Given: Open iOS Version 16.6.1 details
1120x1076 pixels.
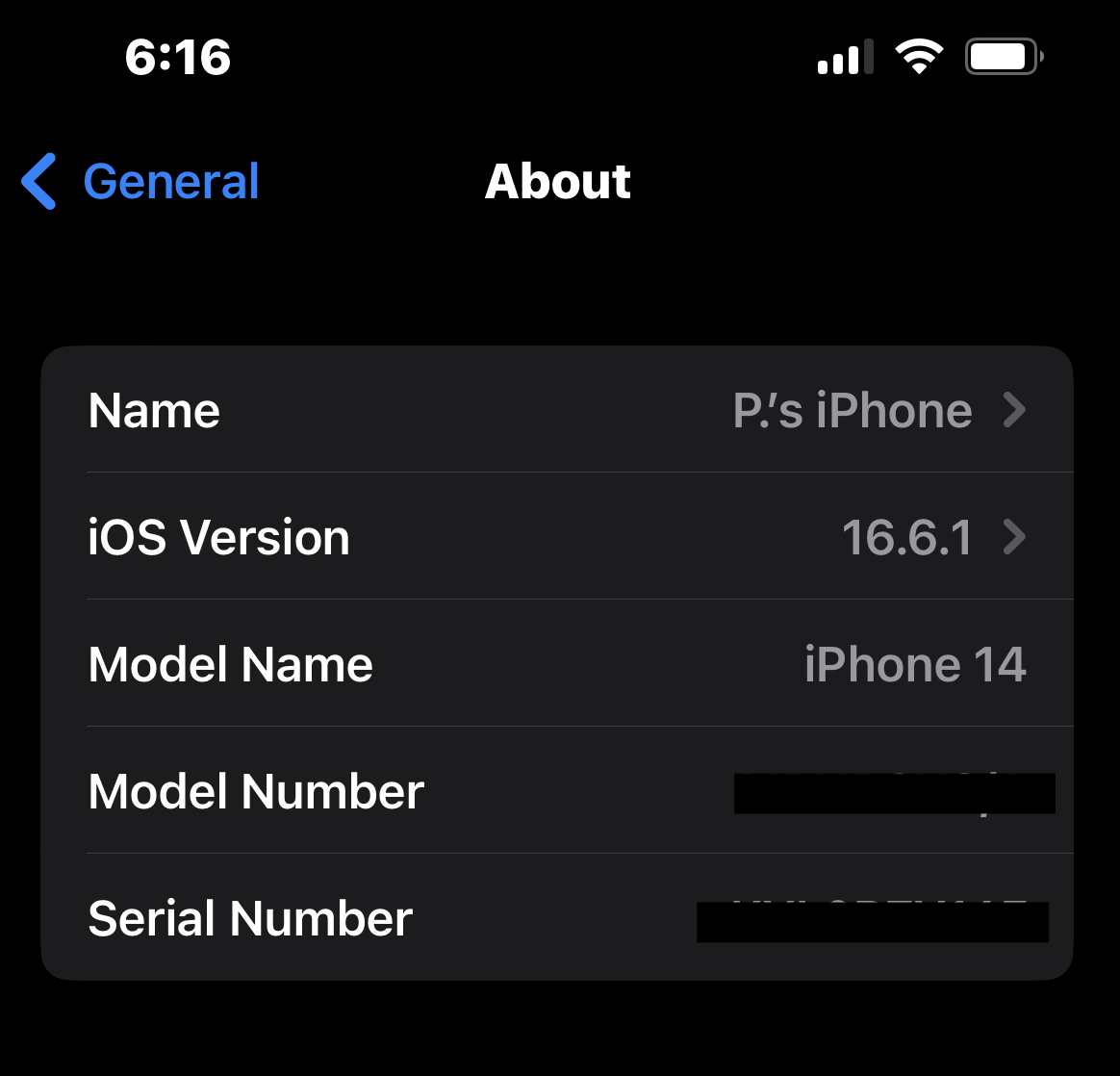Looking at the screenshot, I should pyautogui.click(x=557, y=537).
